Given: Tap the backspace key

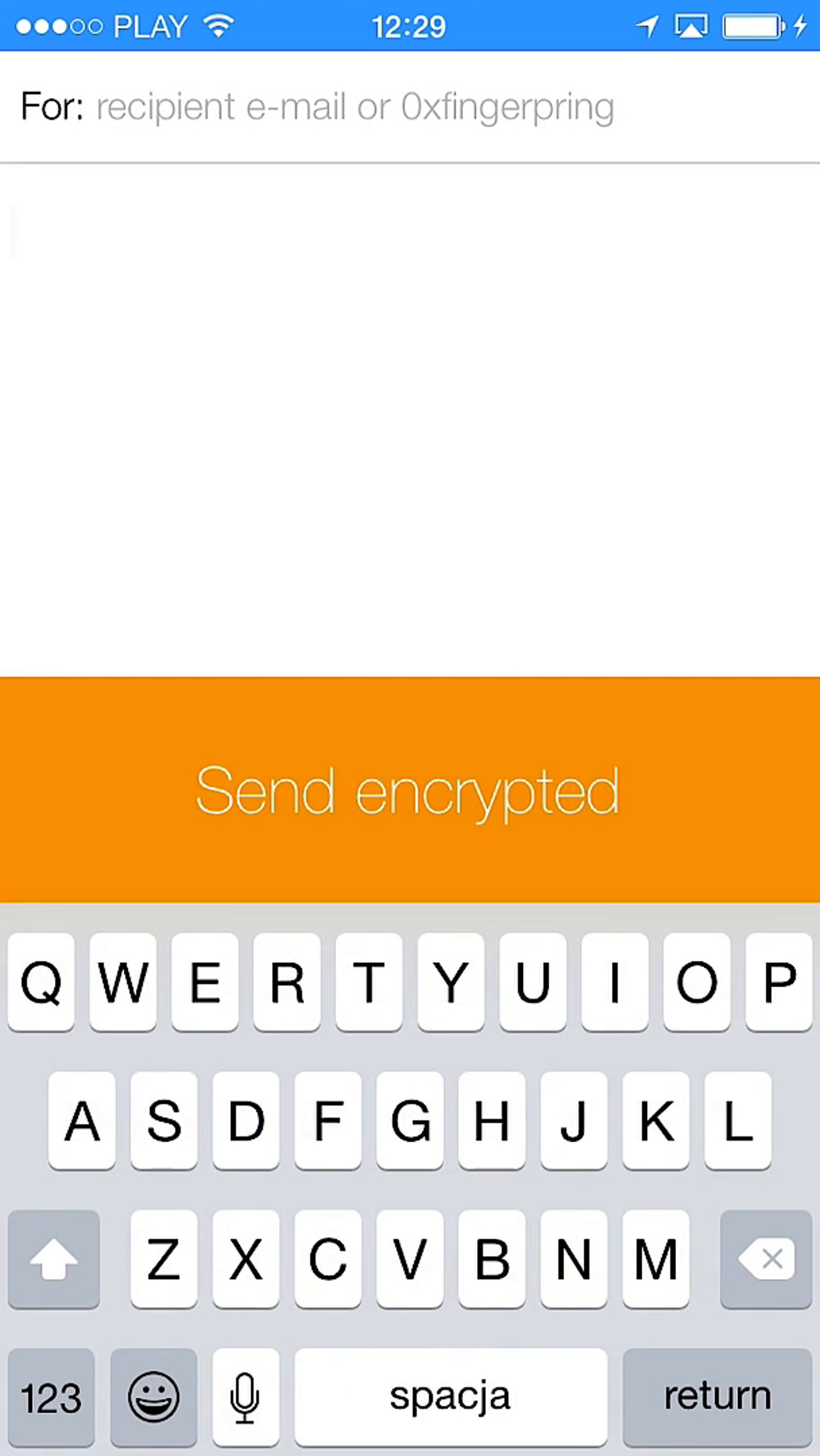Looking at the screenshot, I should [x=766, y=1259].
